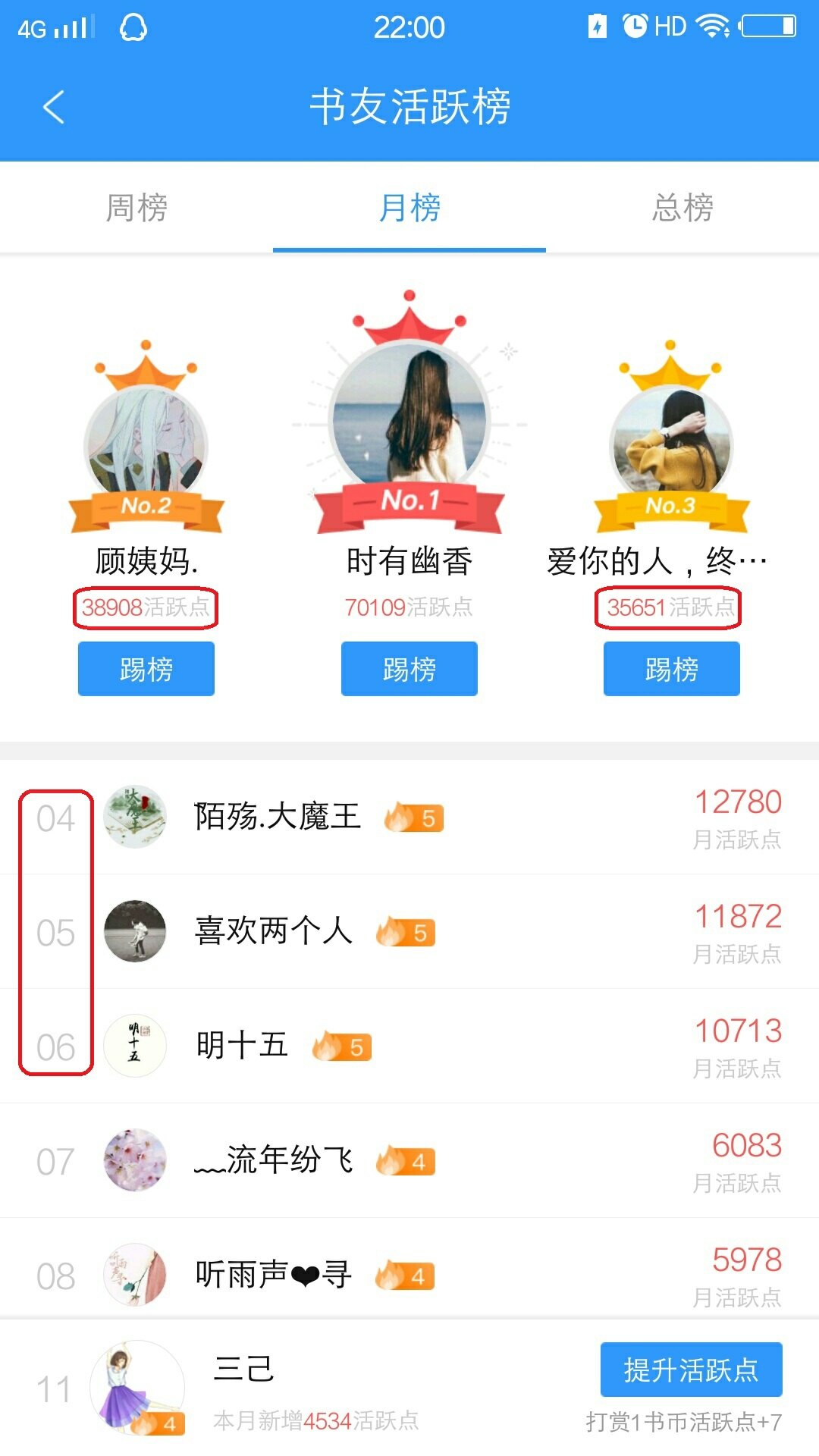Switch to the 周榜 tab

click(136, 208)
